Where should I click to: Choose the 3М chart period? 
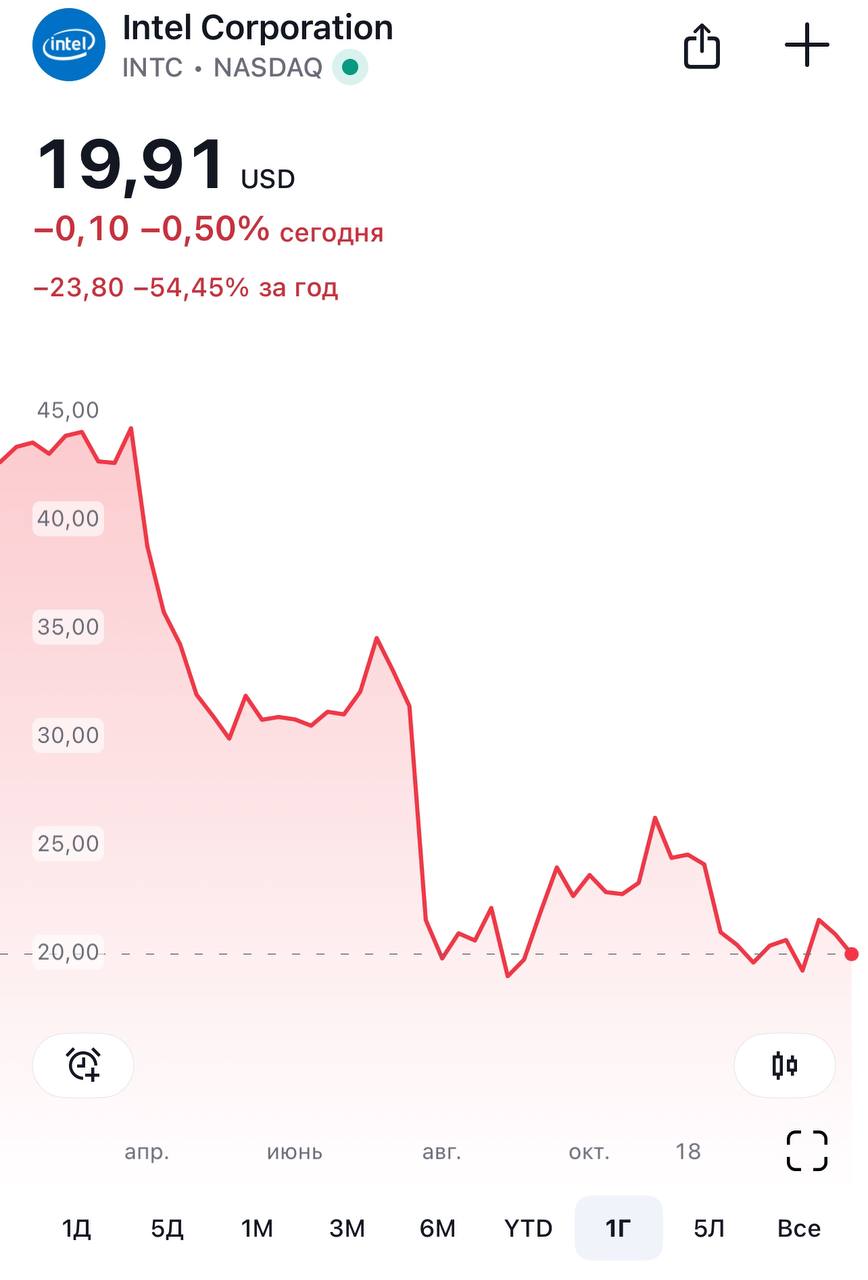pyautogui.click(x=347, y=1228)
